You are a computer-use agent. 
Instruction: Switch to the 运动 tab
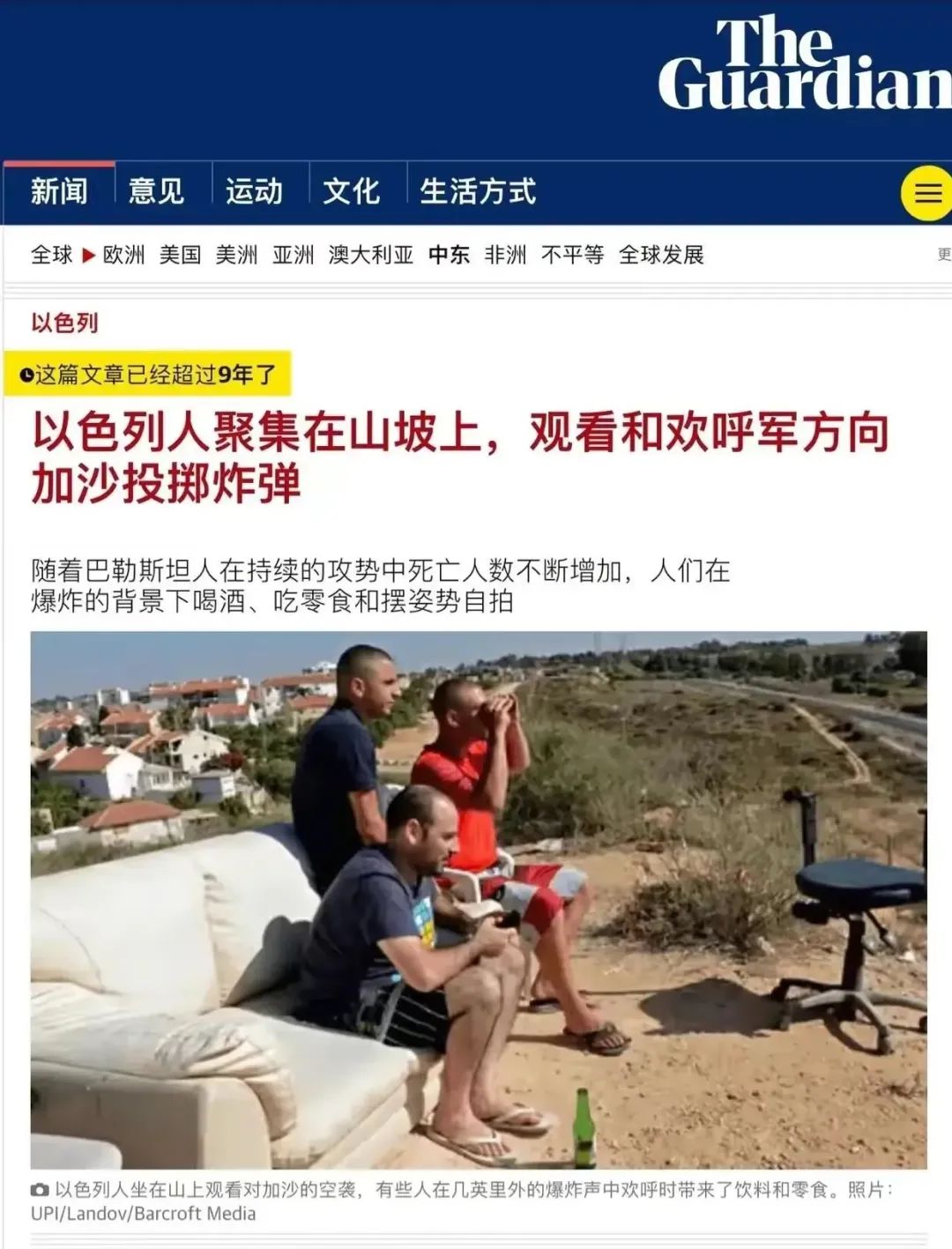coord(254,191)
